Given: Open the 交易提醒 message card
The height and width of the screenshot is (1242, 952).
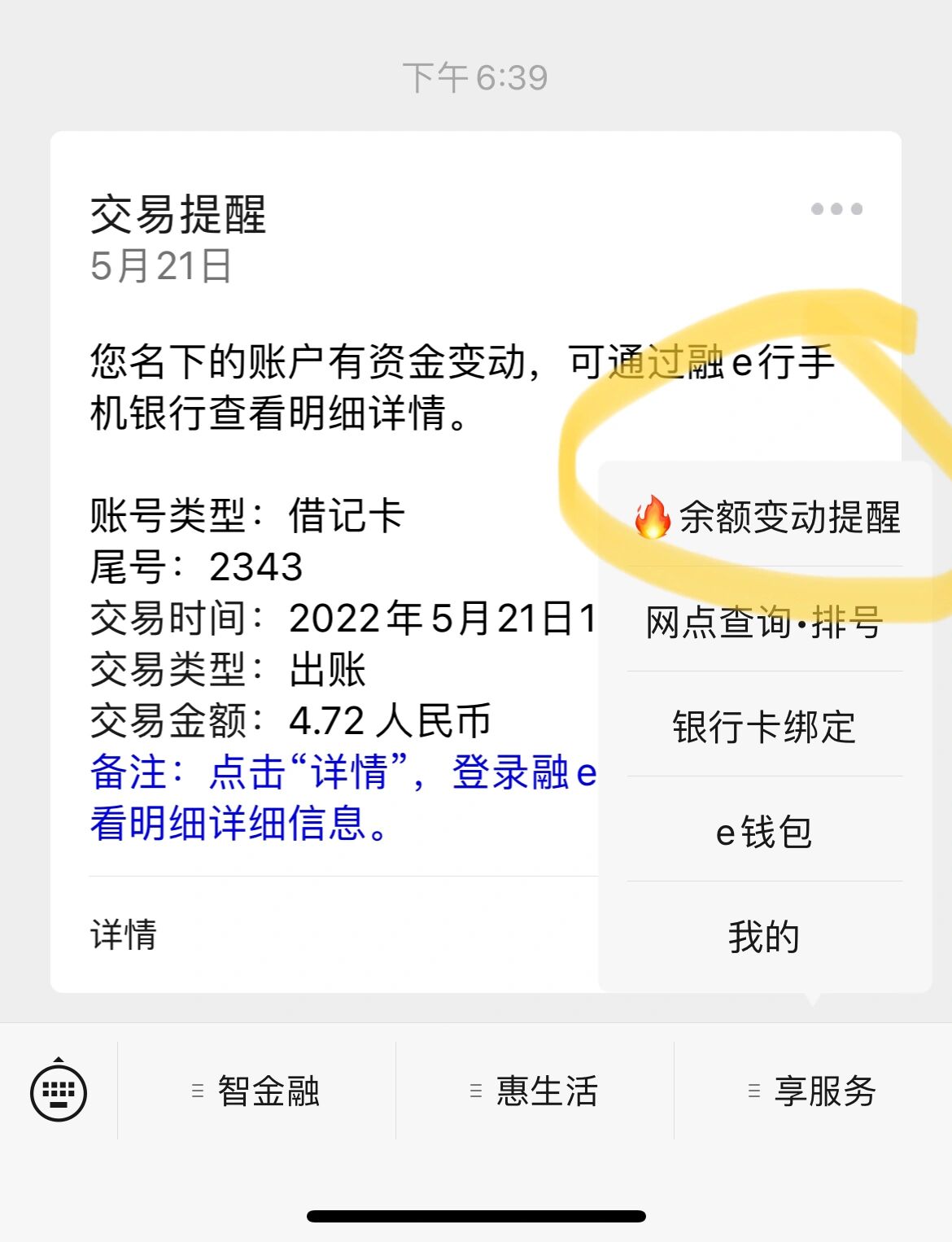Looking at the screenshot, I should (x=325, y=488).
